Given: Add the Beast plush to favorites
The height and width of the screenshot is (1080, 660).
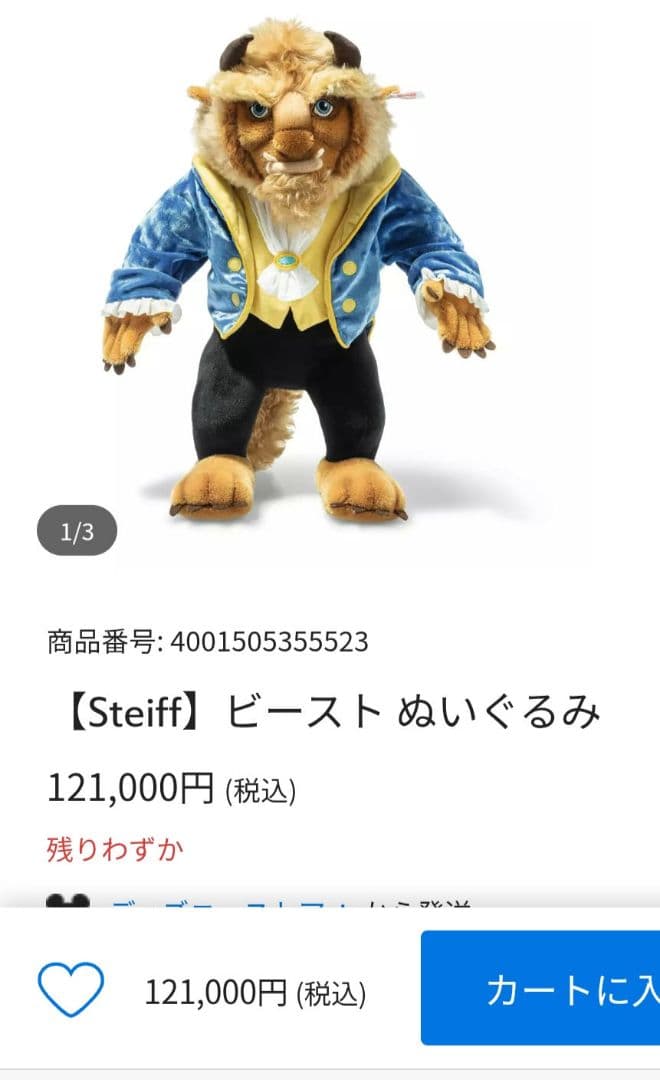Looking at the screenshot, I should point(71,990).
